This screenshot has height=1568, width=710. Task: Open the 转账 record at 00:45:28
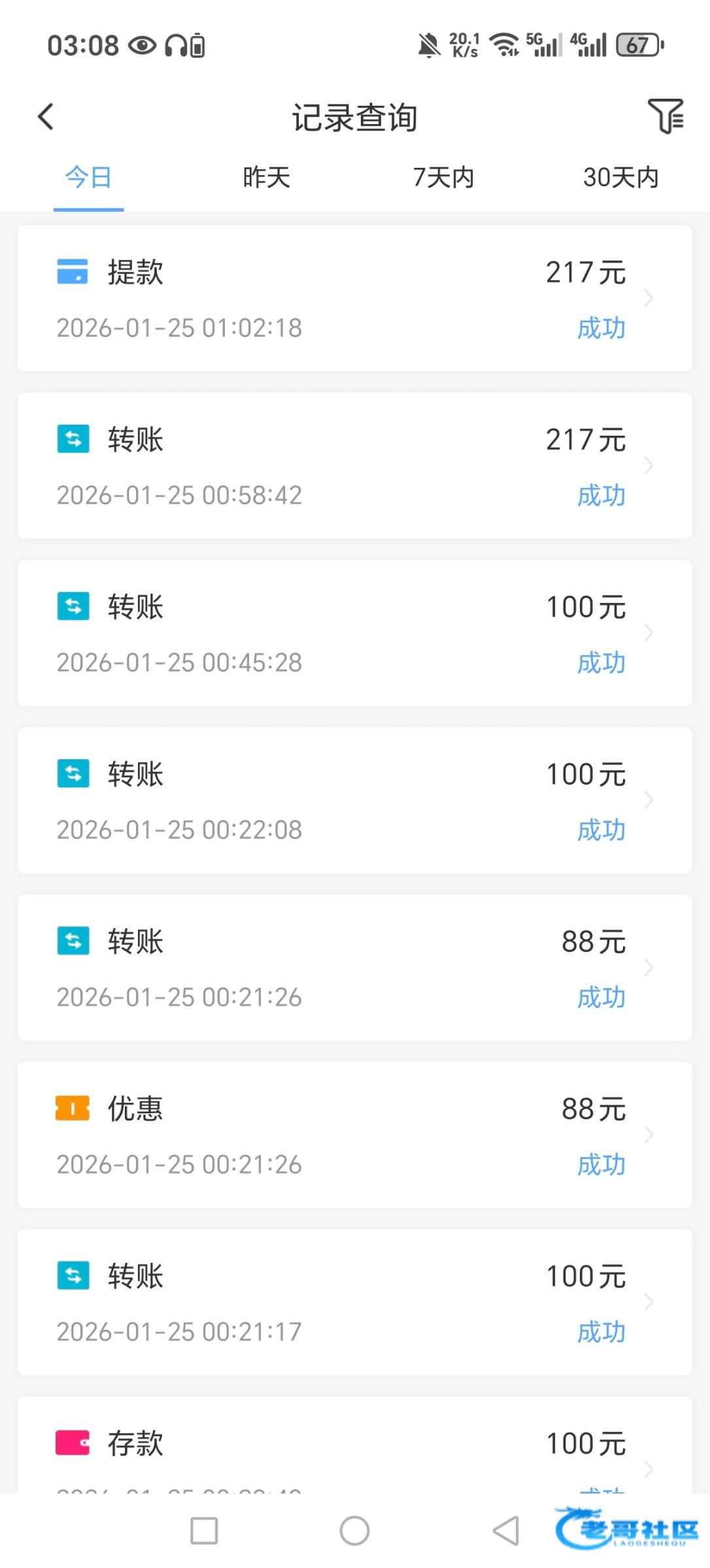pyautogui.click(x=354, y=633)
